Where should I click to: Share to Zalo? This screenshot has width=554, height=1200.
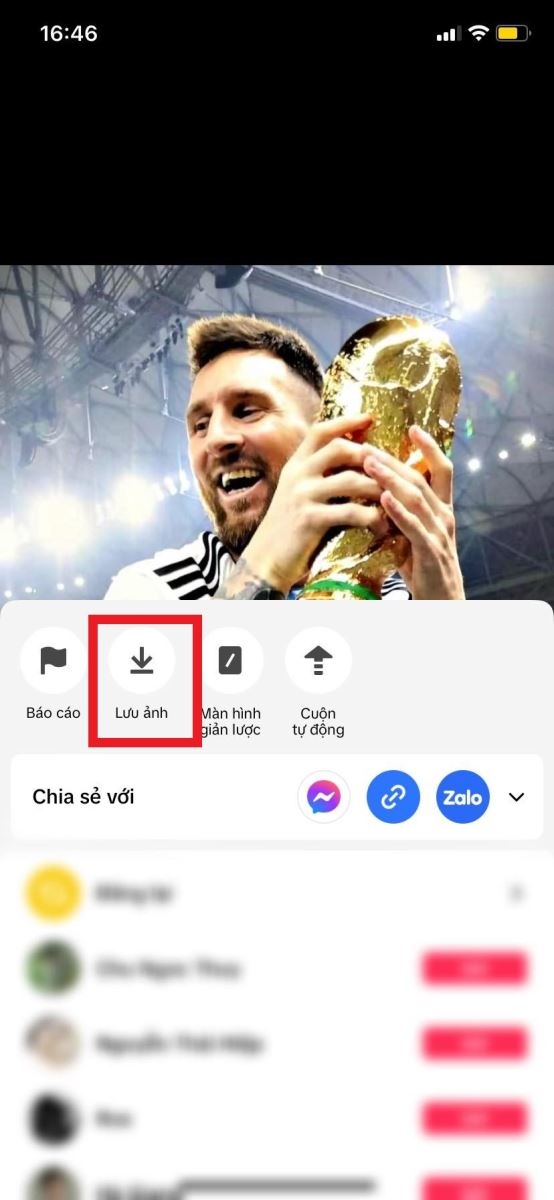(463, 797)
